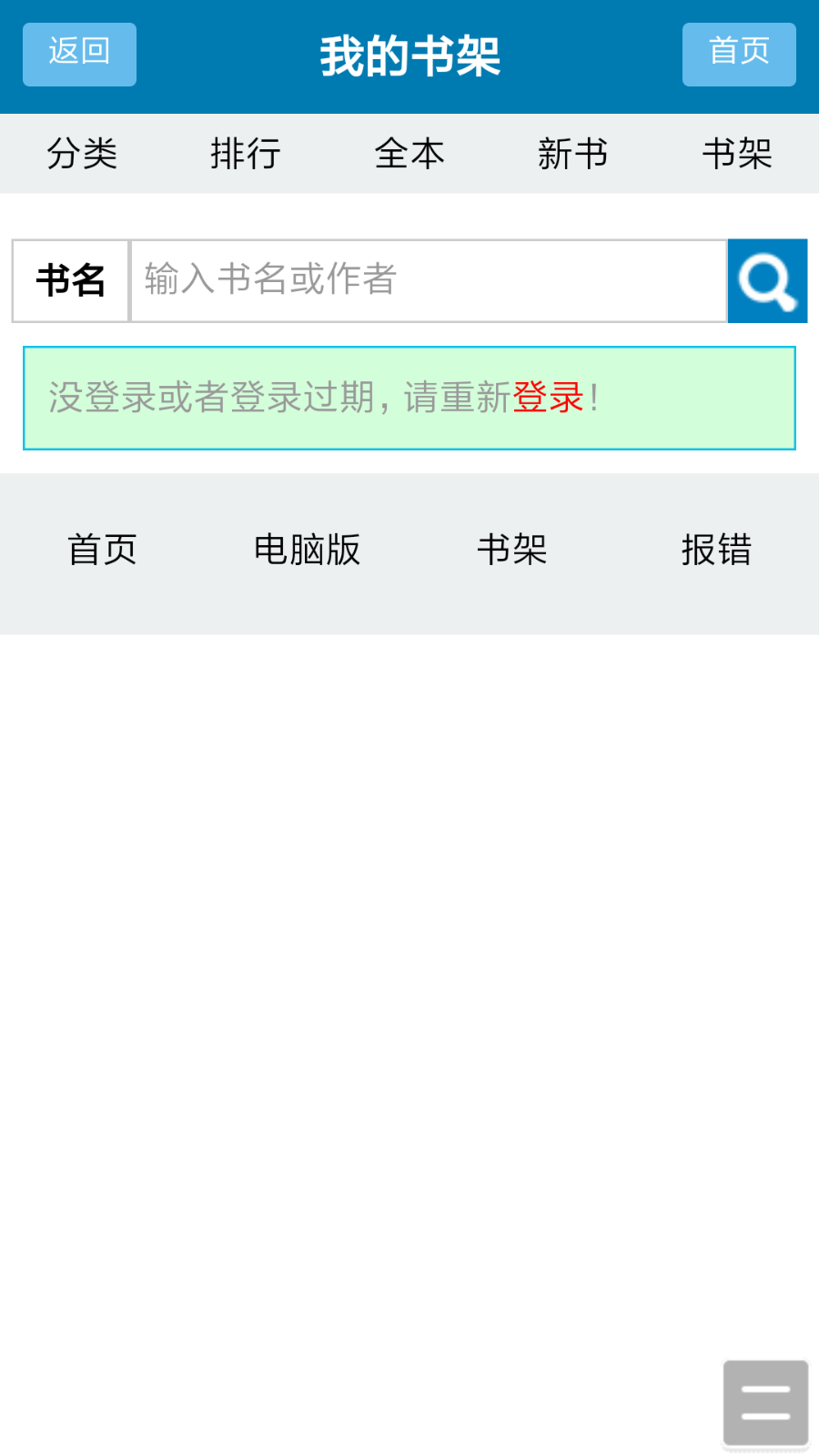Open the 书架 link in the footer

click(x=511, y=550)
